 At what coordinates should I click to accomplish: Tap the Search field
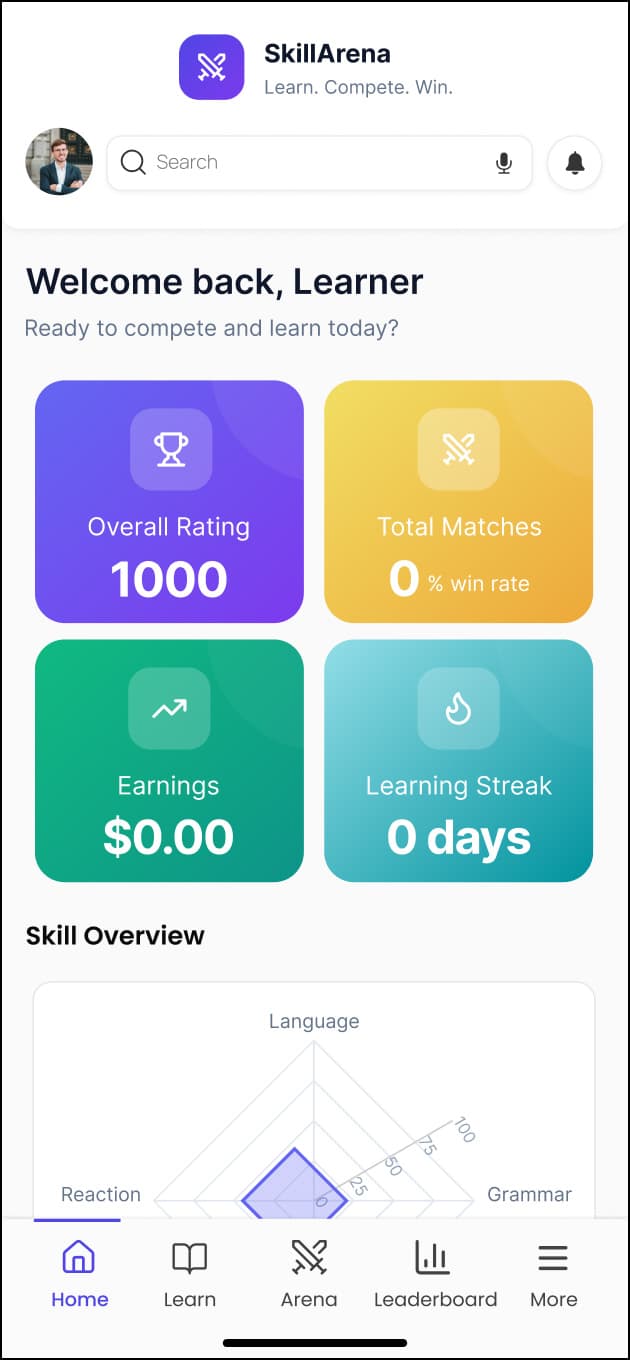click(319, 163)
